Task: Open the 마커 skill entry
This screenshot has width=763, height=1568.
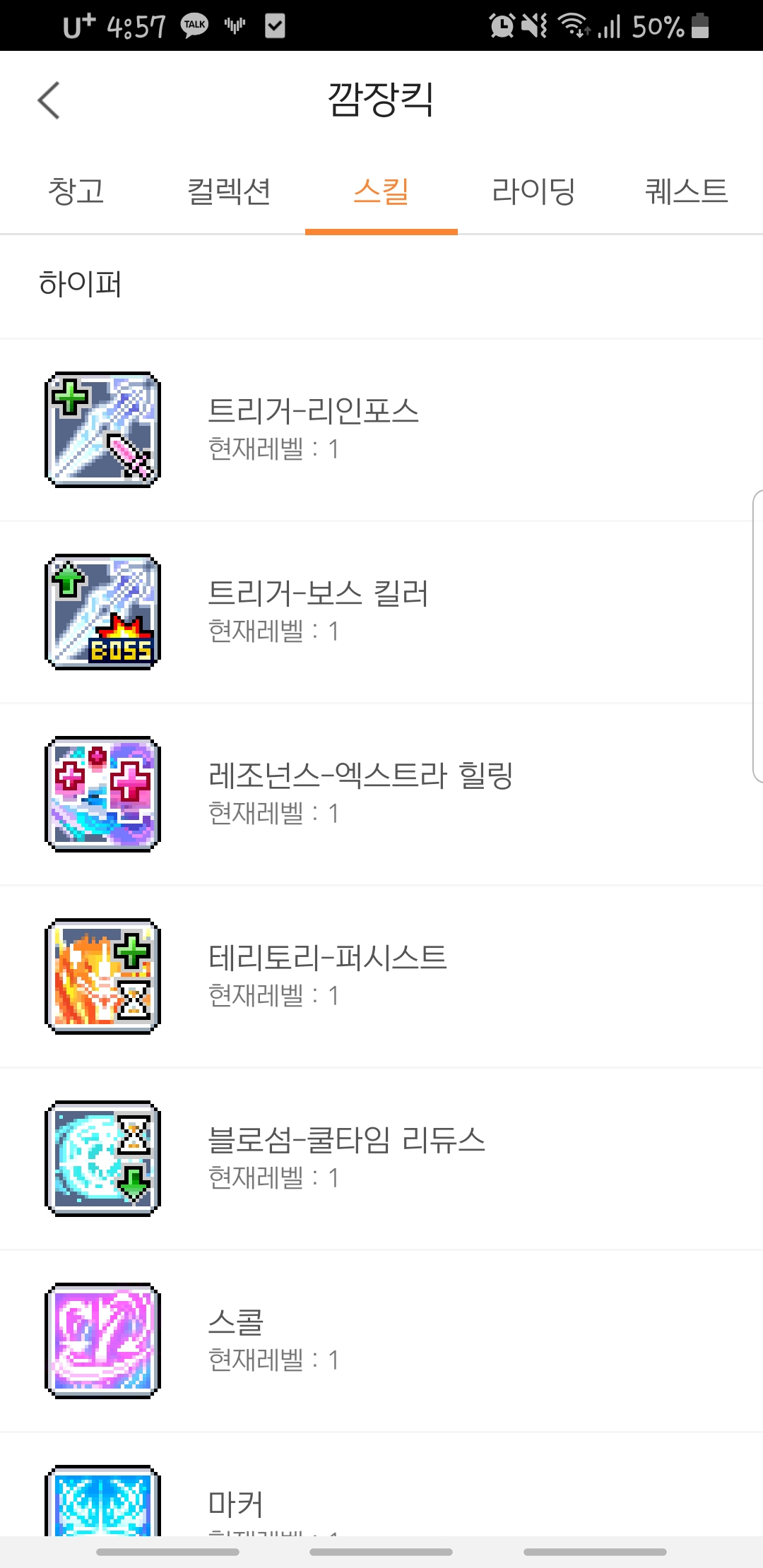Action: pos(381,1485)
